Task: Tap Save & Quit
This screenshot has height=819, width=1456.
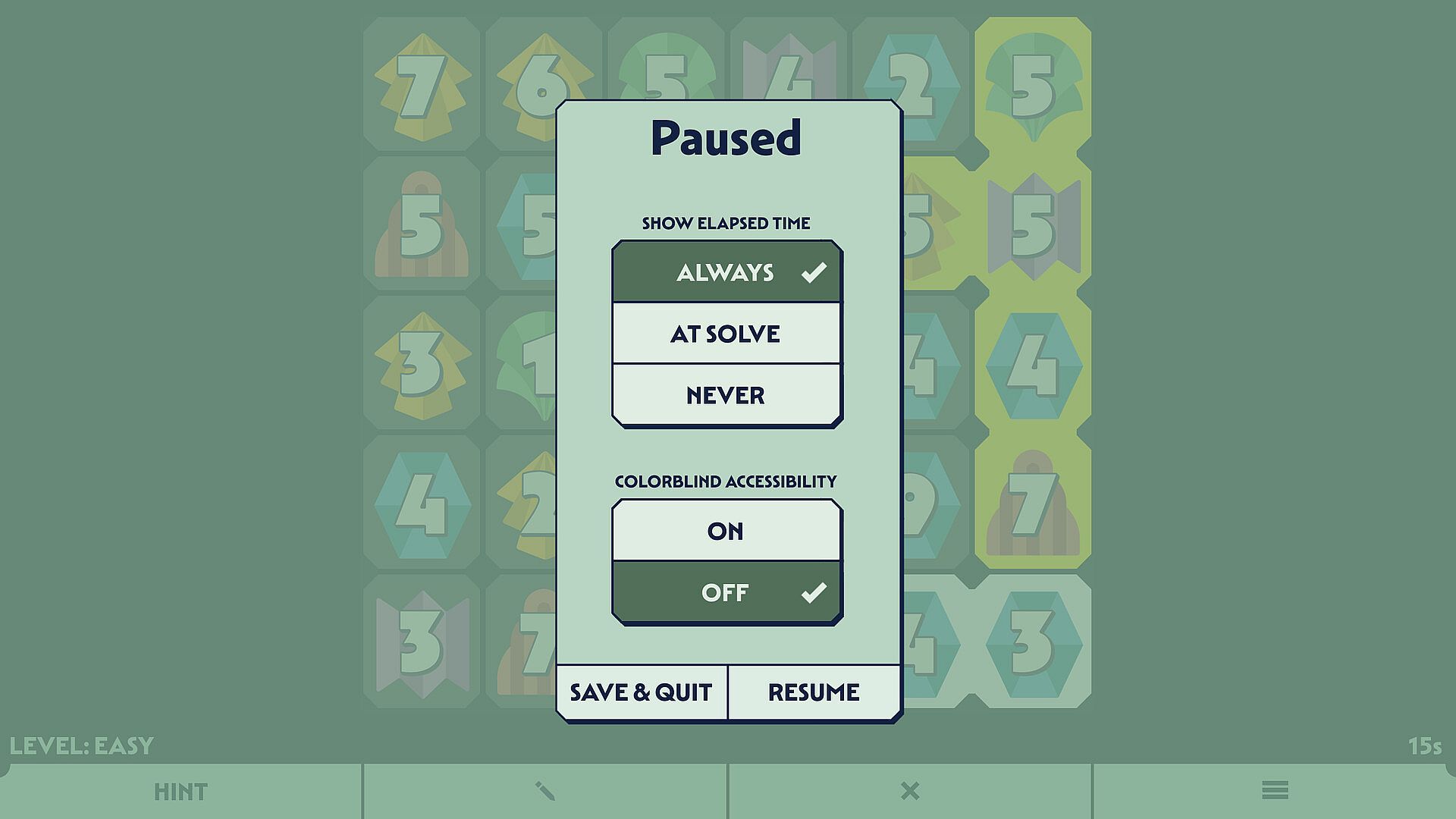Action: pyautogui.click(x=642, y=692)
